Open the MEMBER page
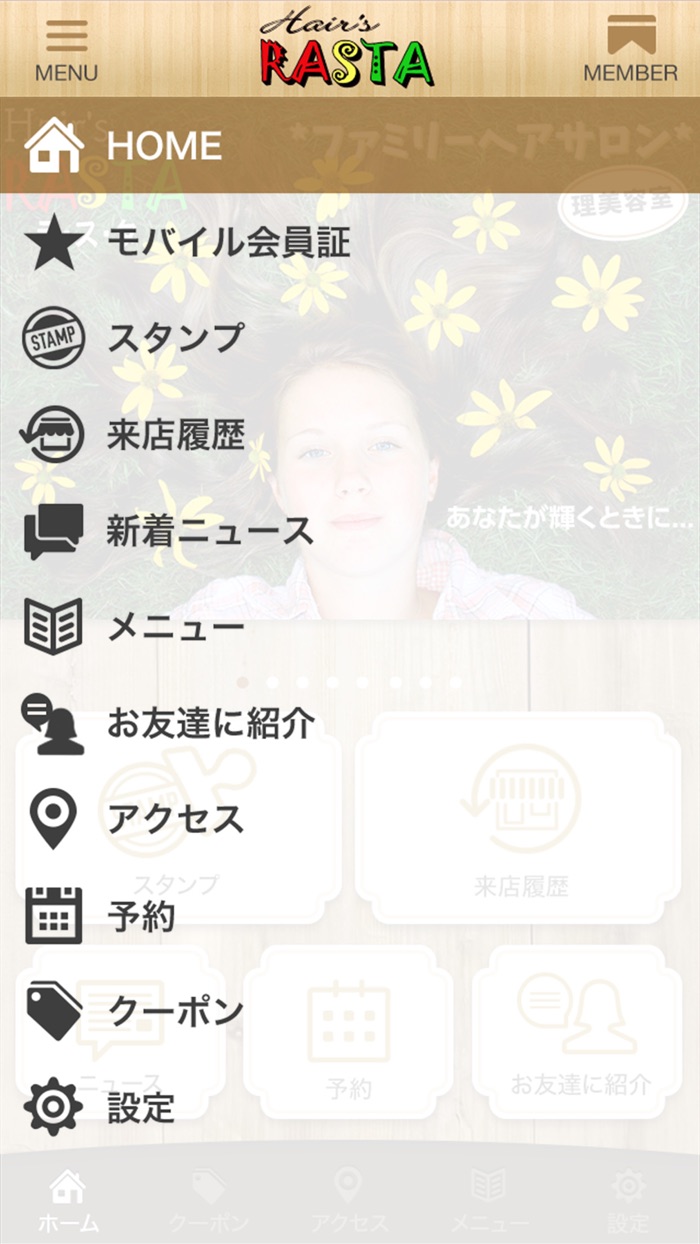Screen dimensions: 700x1244 [x=631, y=48]
